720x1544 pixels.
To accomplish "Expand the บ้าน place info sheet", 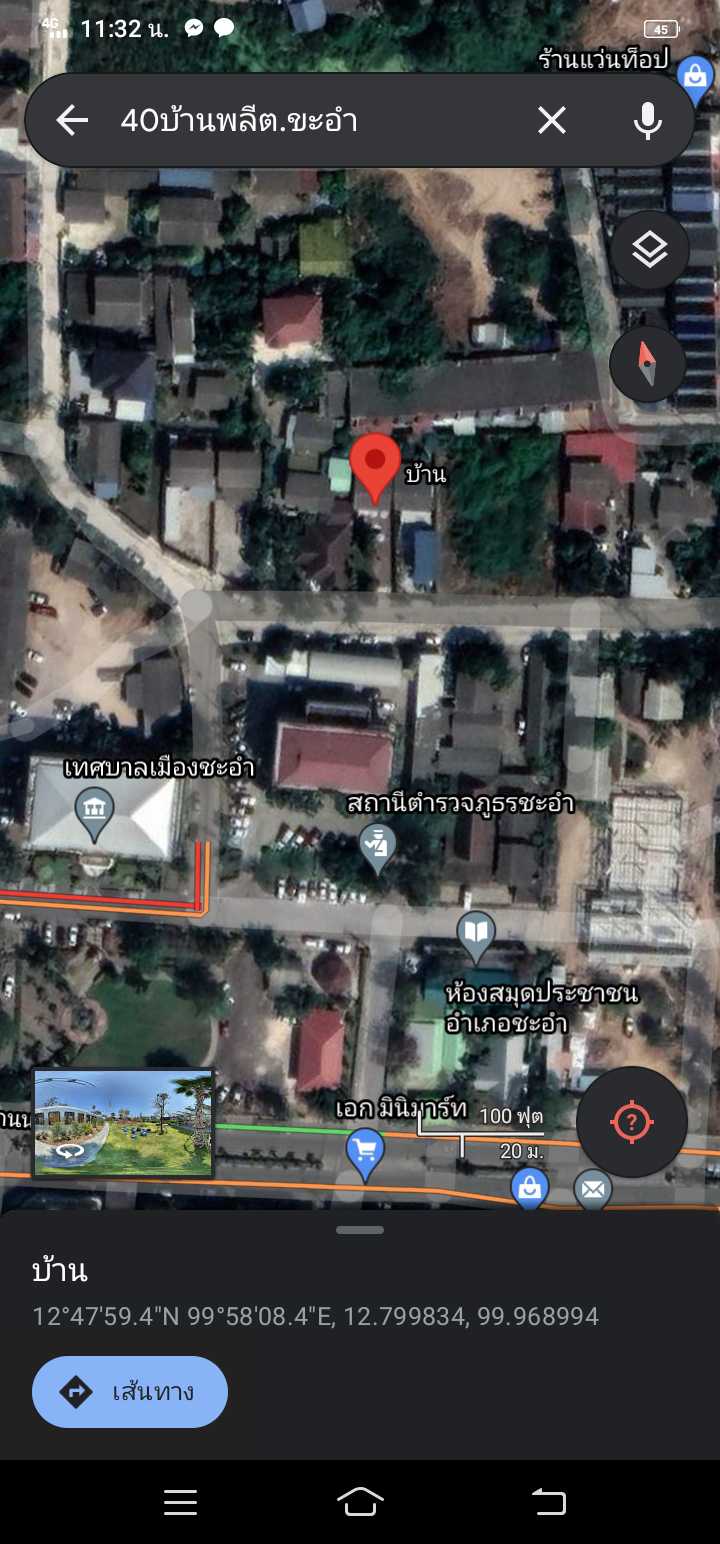I will pos(360,1230).
